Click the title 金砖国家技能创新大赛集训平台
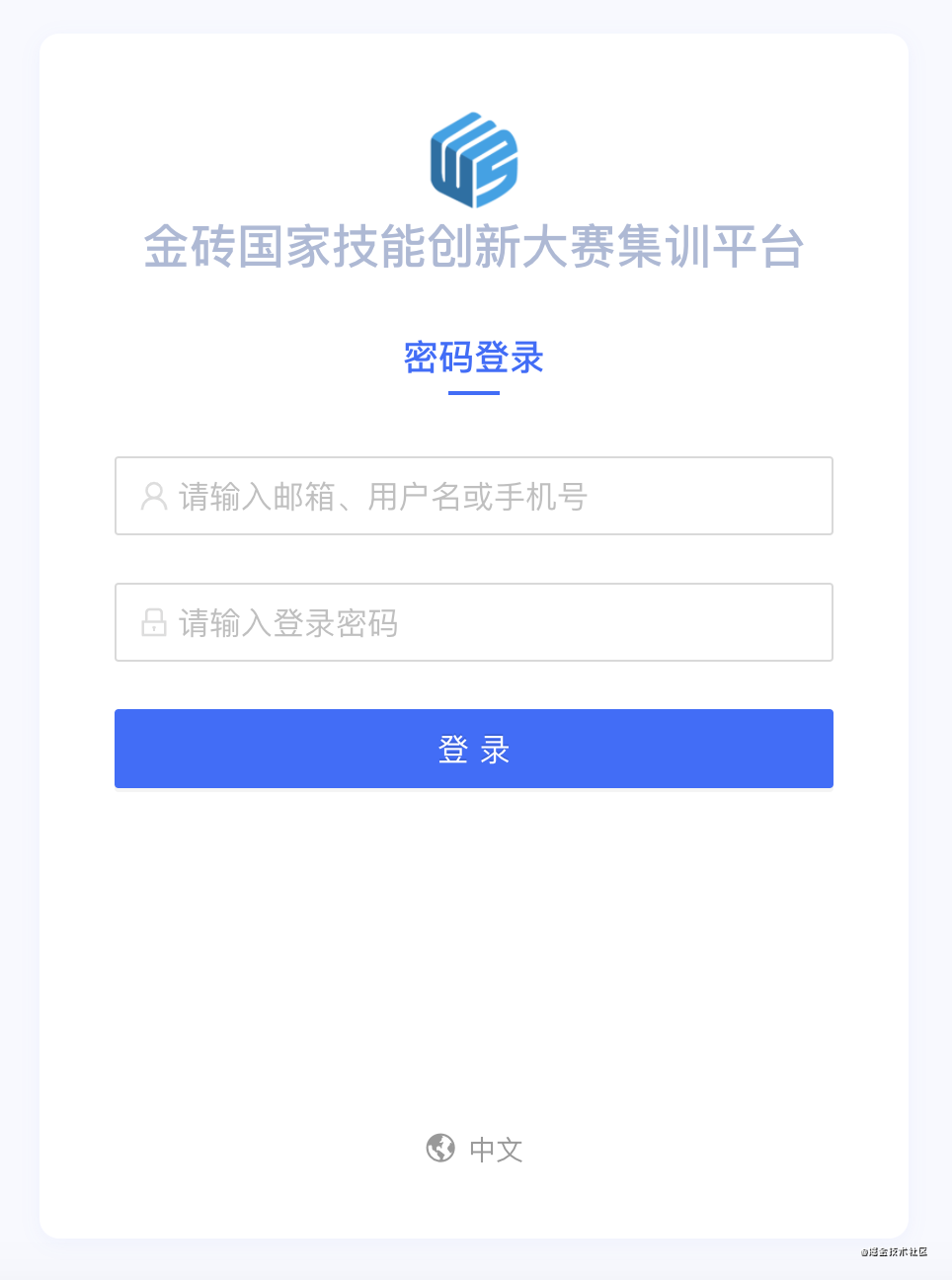This screenshot has width=952, height=1280. click(473, 248)
